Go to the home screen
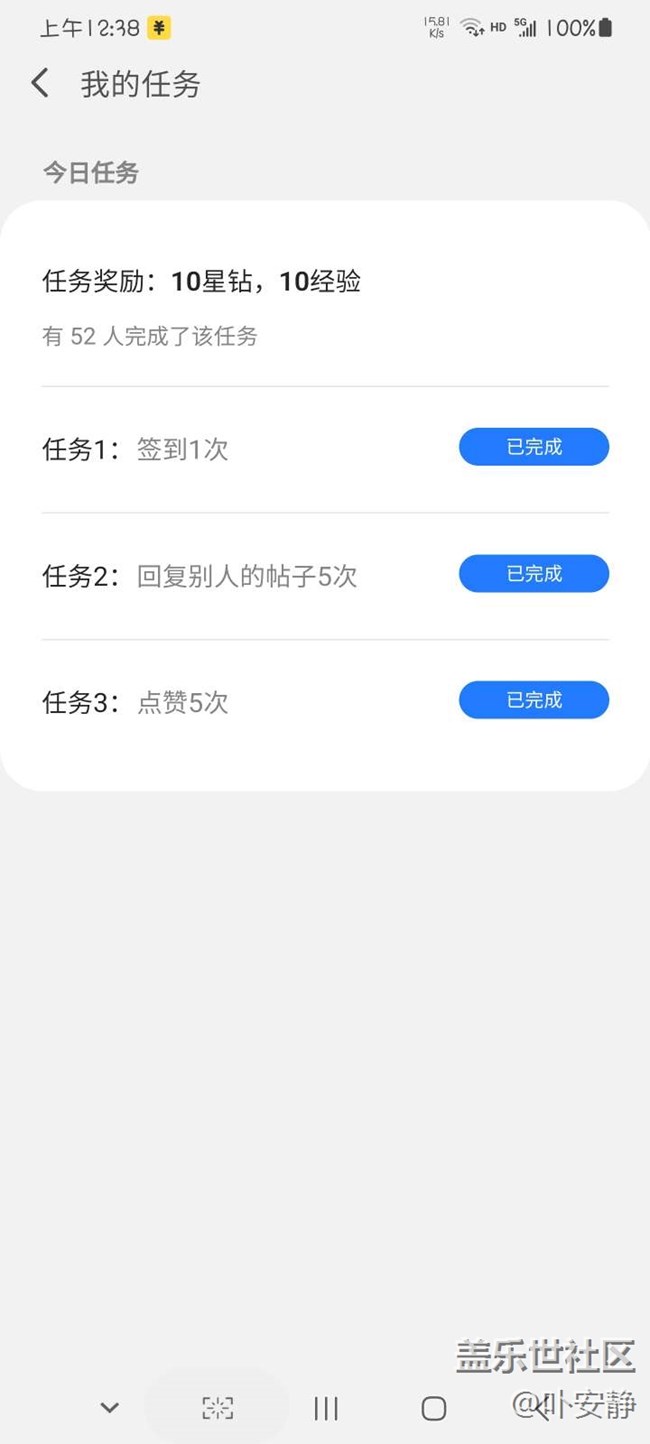Viewport: 650px width, 1444px height. 433,1408
